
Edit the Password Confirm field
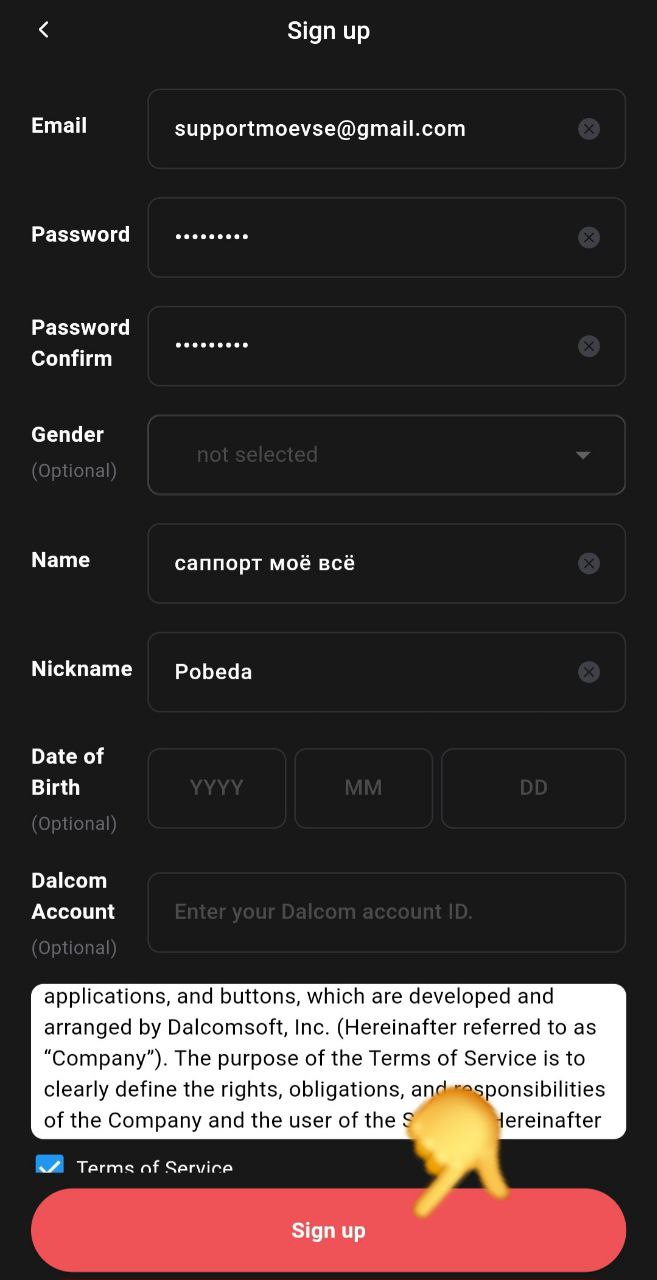360,346
